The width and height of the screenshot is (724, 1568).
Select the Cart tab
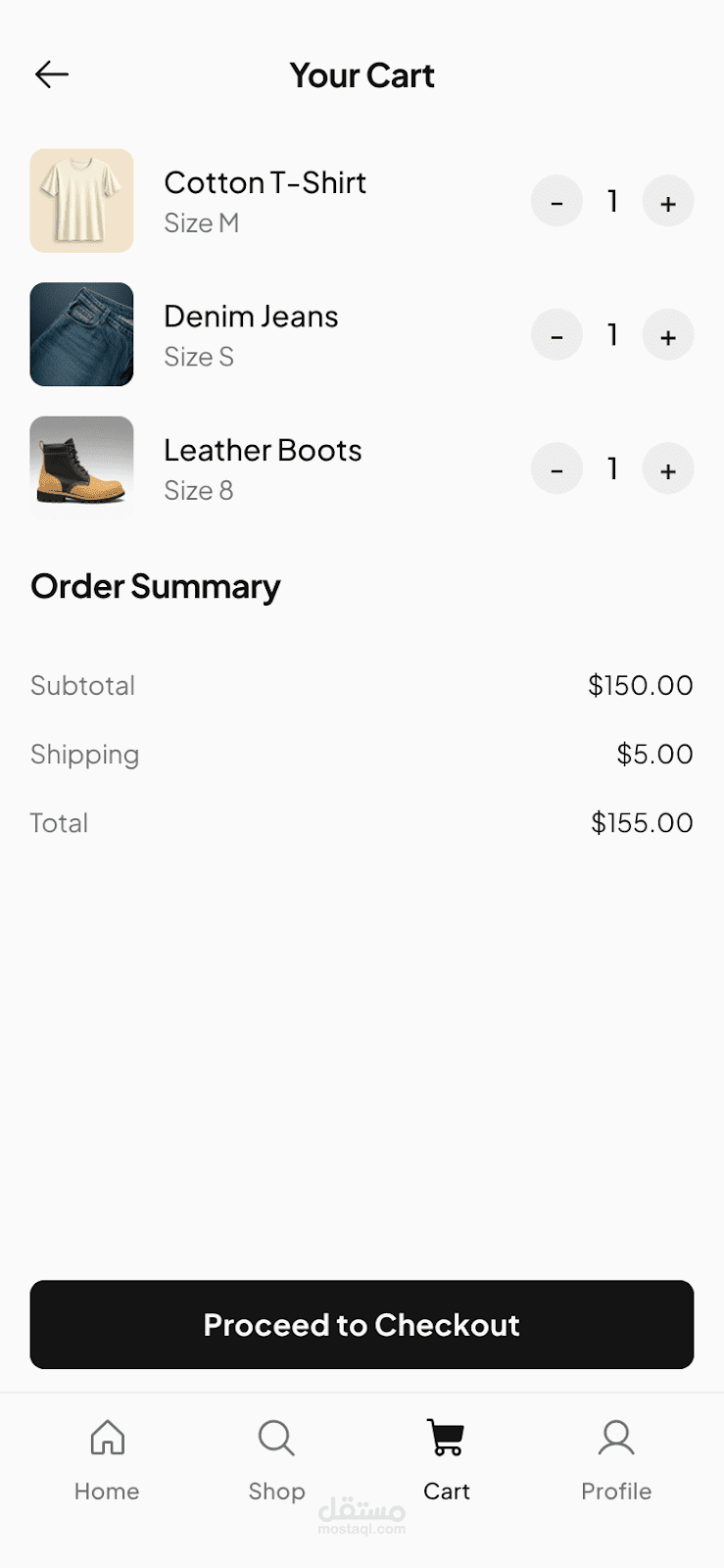[x=446, y=1460]
